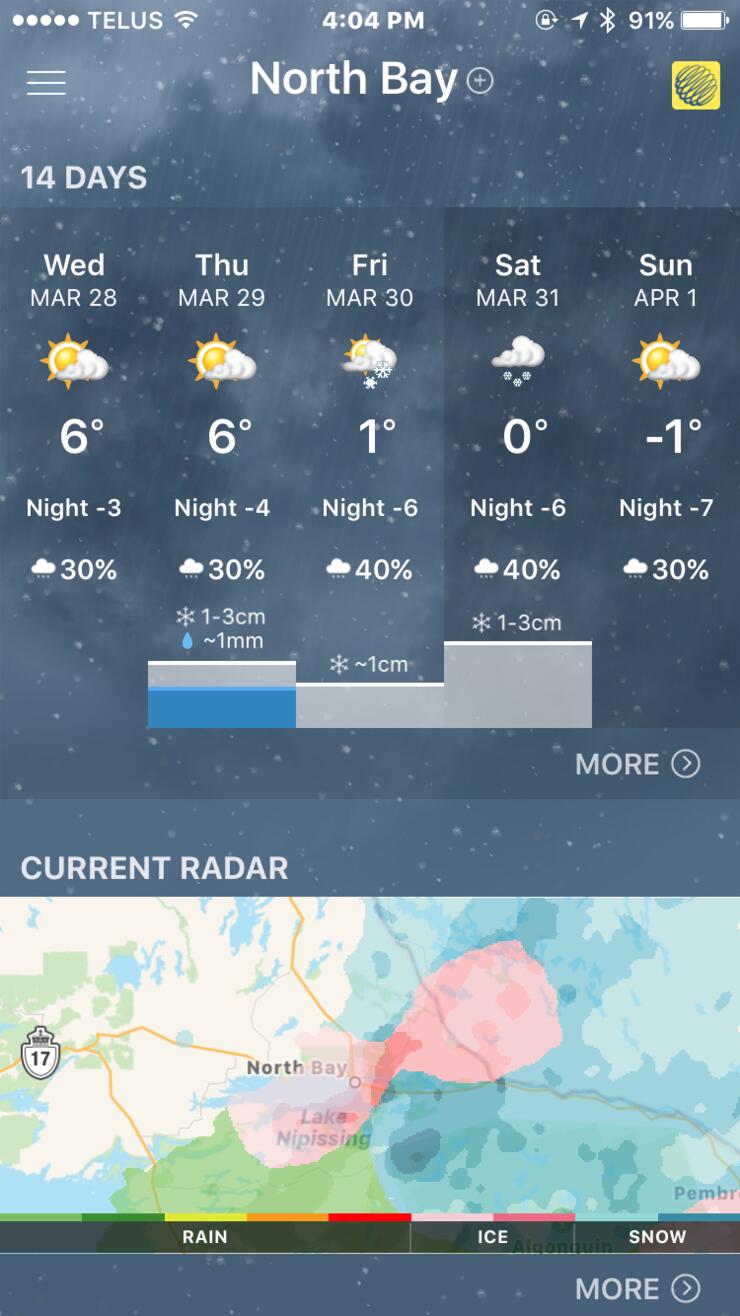The width and height of the screenshot is (740, 1316).
Task: Open The Weather Network logo icon
Action: point(695,85)
